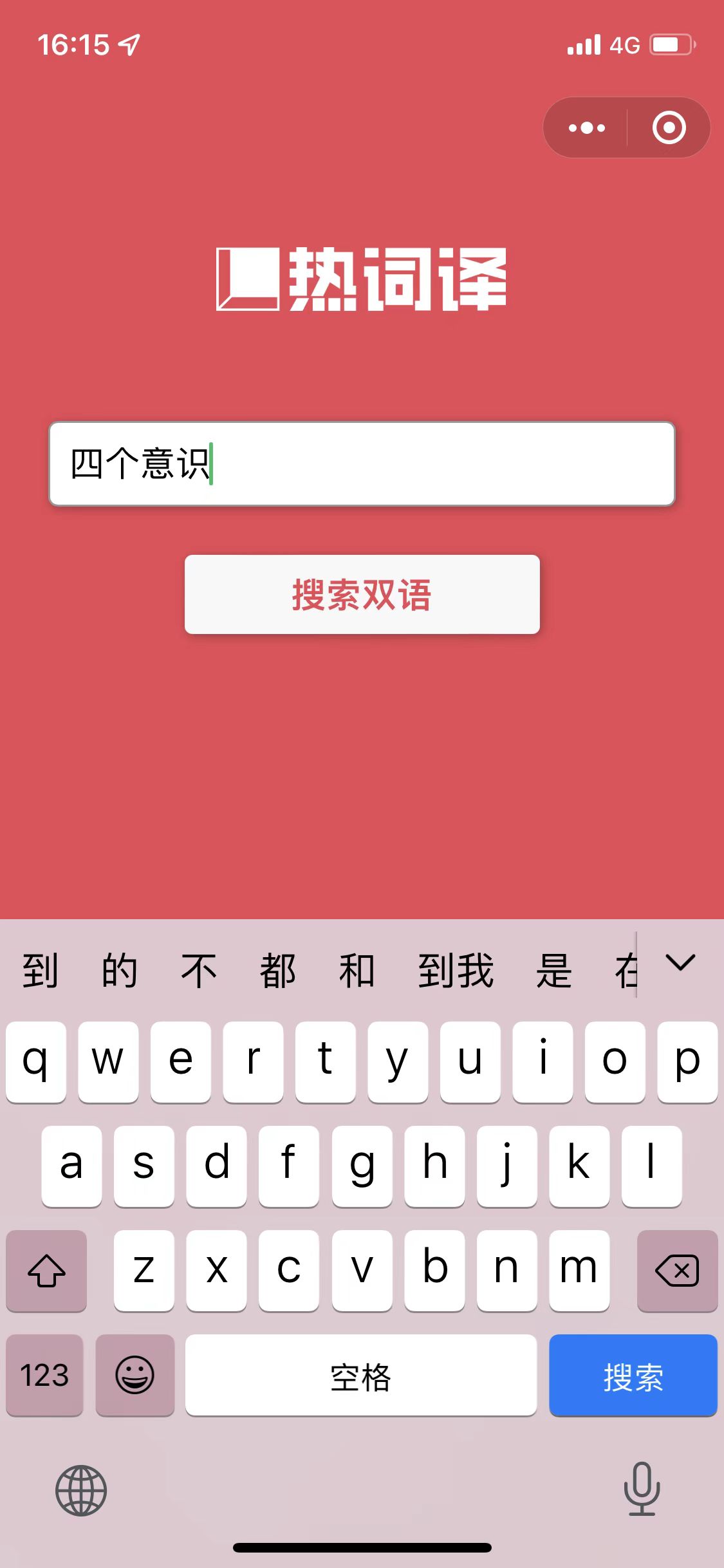This screenshot has height=1568, width=724.
Task: Open the mini program more options menu
Action: click(586, 127)
